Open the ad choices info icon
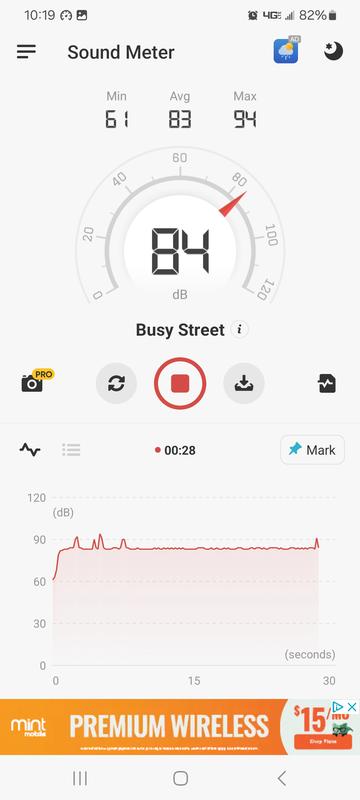360x800 pixels. [338, 707]
